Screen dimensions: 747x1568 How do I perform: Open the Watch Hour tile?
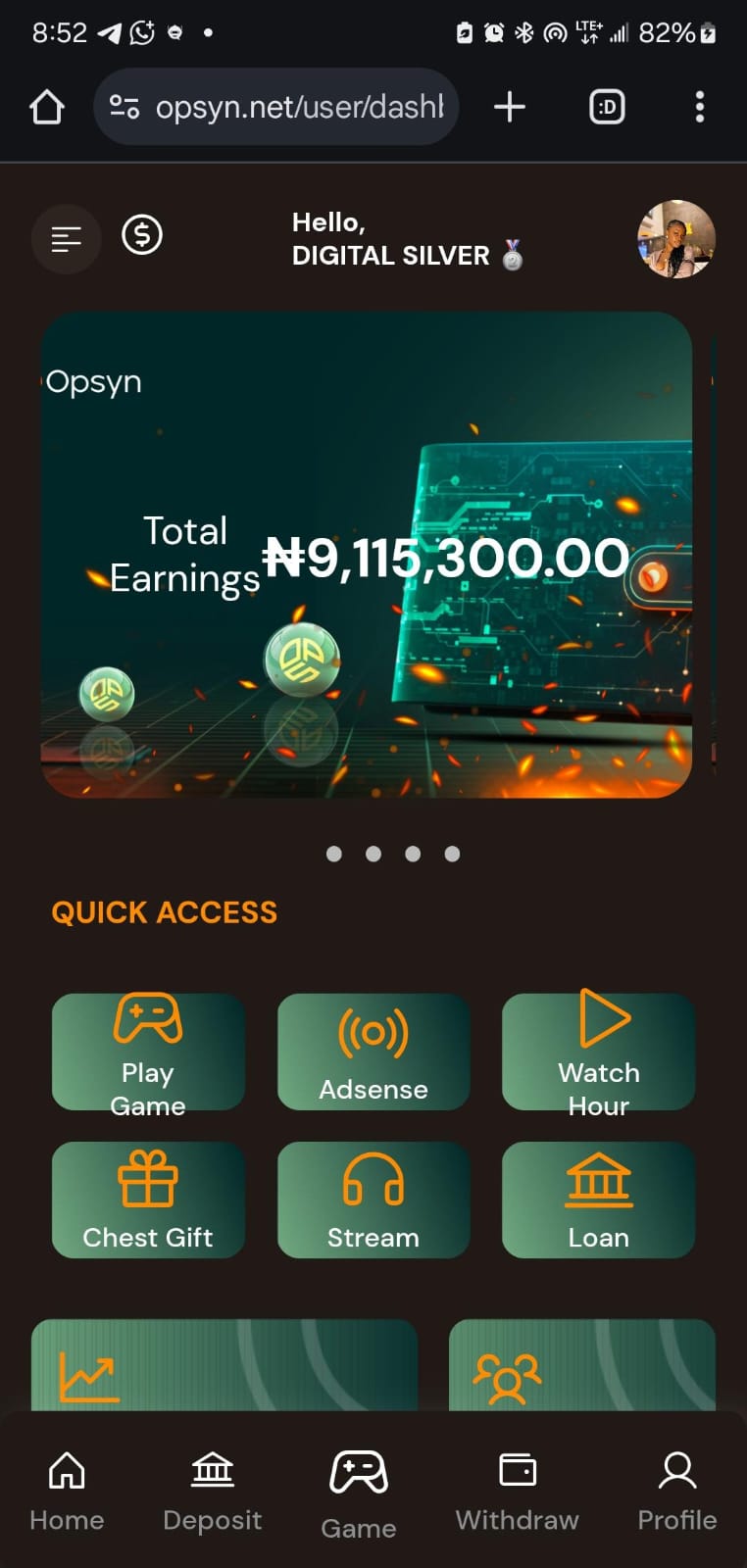pyautogui.click(x=598, y=1052)
